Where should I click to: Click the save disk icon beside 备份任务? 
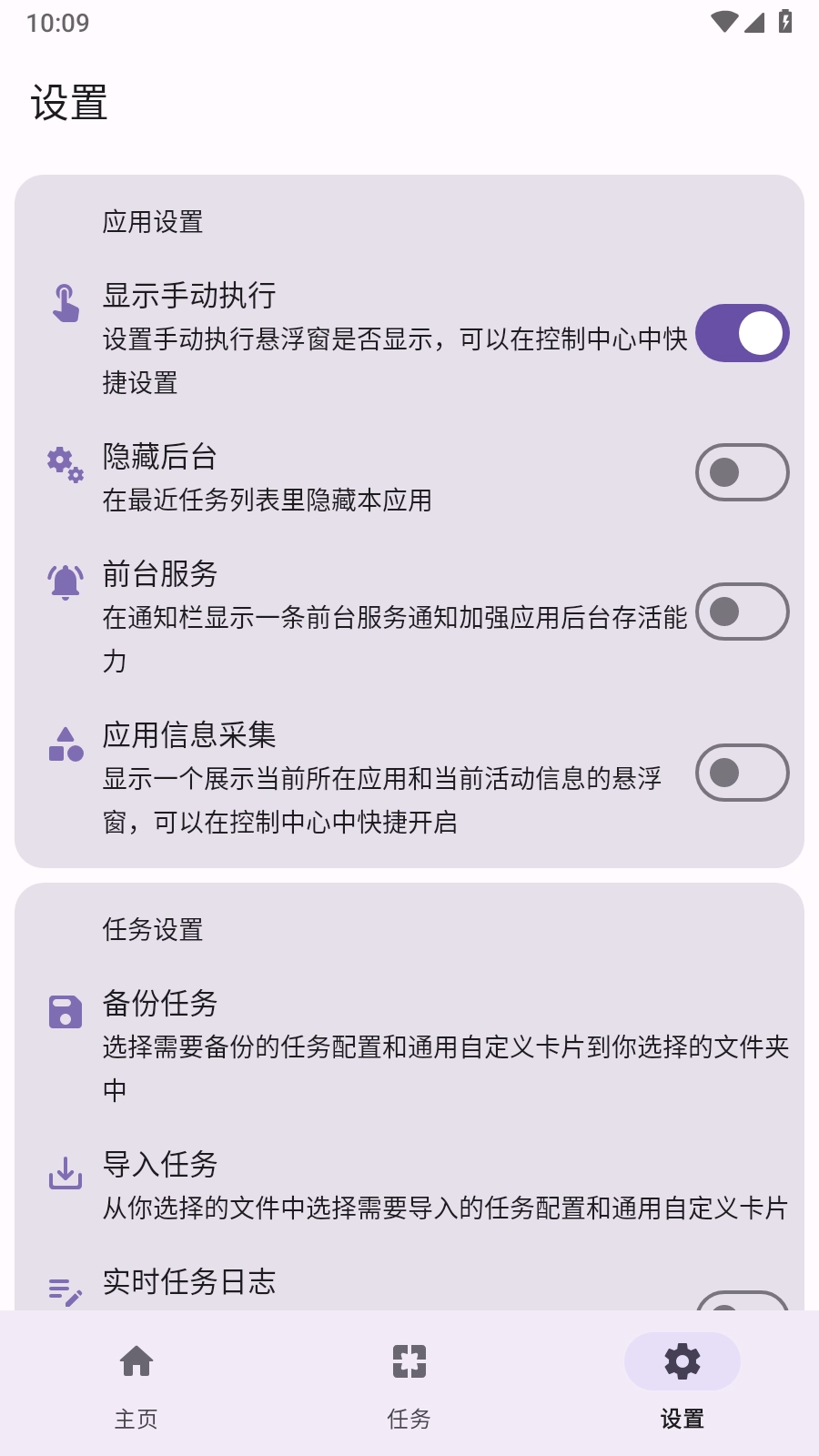point(63,1013)
